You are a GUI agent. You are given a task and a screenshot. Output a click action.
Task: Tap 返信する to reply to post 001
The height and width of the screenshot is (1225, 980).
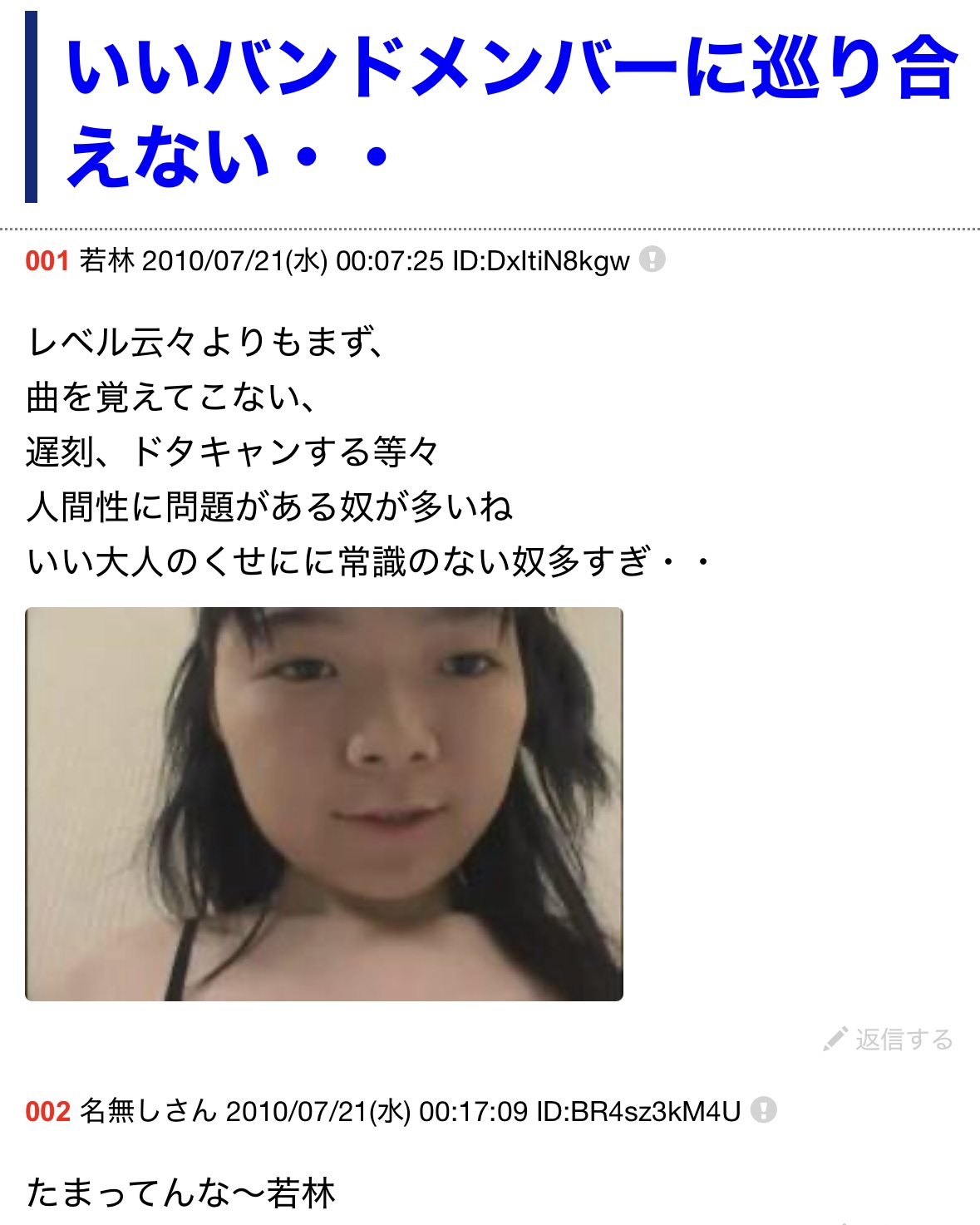pyautogui.click(x=888, y=1039)
